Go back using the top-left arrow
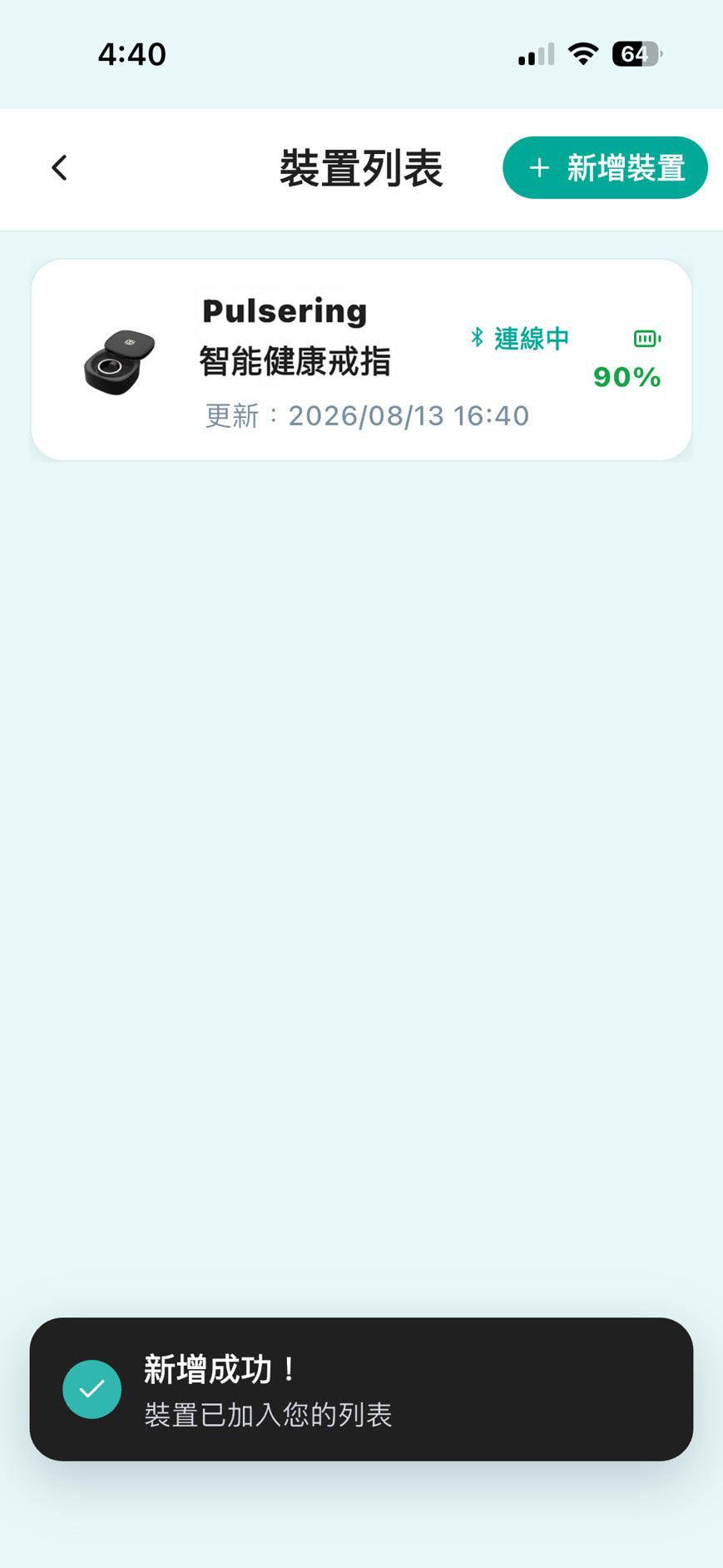Image resolution: width=723 pixels, height=1568 pixels. 59,168
